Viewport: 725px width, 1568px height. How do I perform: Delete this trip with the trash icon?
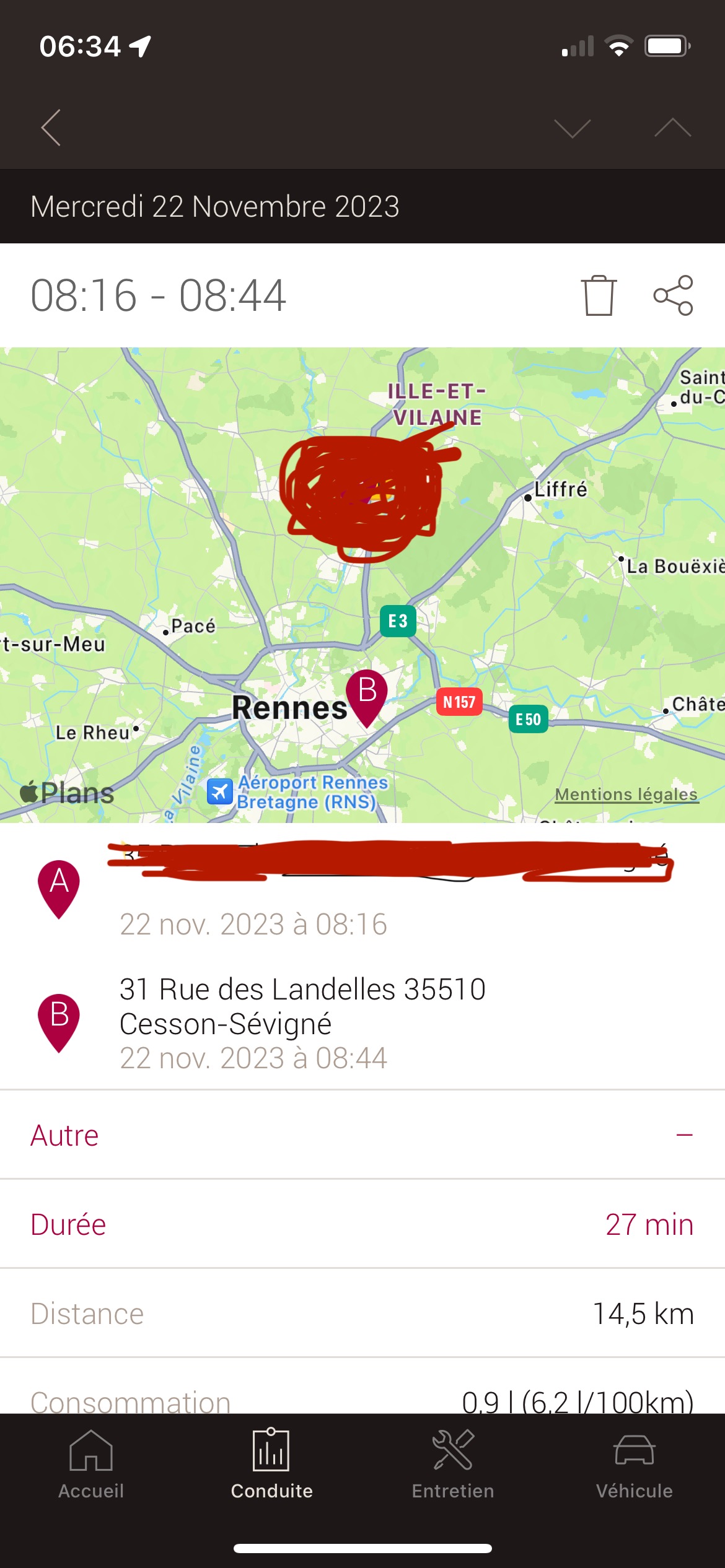599,295
